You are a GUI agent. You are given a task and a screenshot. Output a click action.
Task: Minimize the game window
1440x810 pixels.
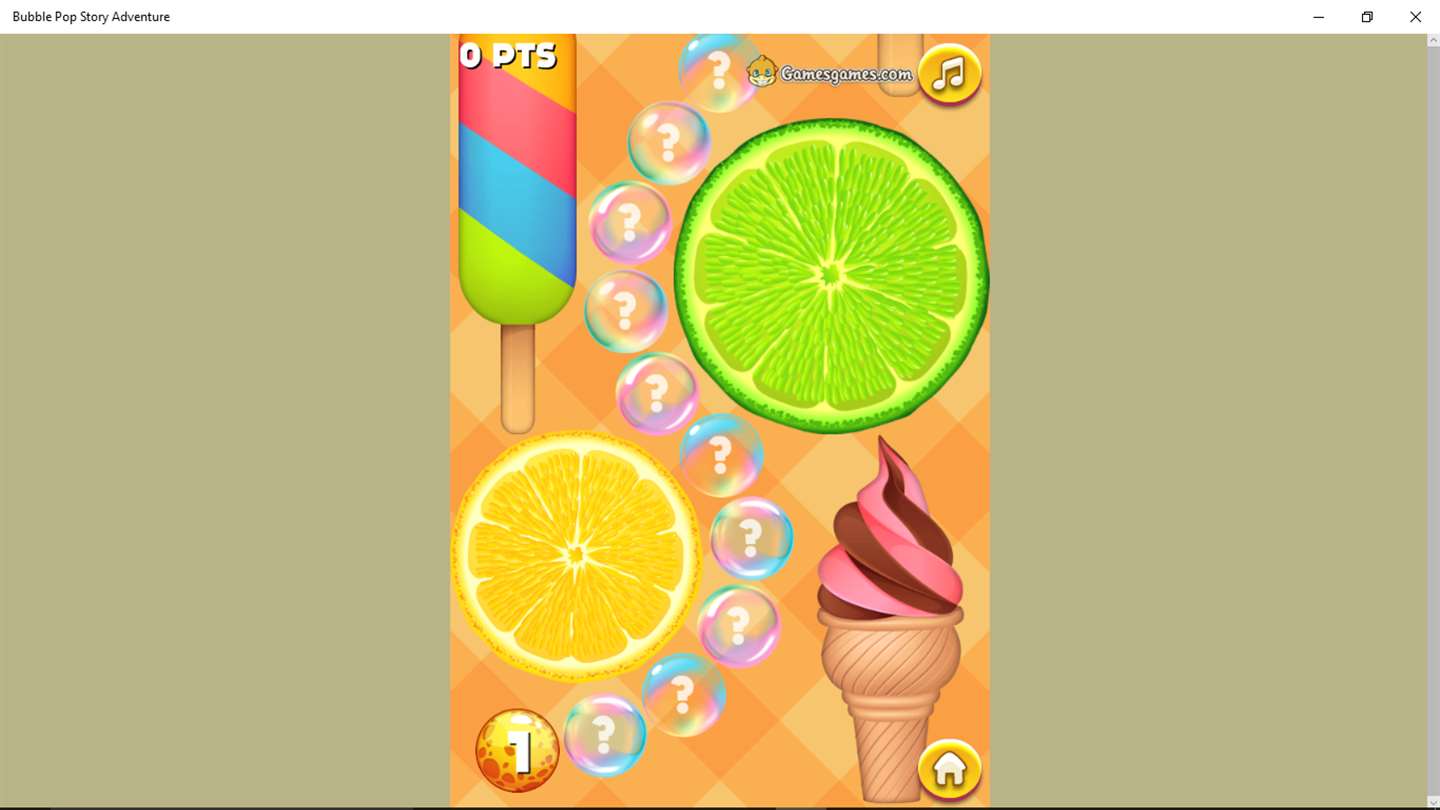[1318, 17]
